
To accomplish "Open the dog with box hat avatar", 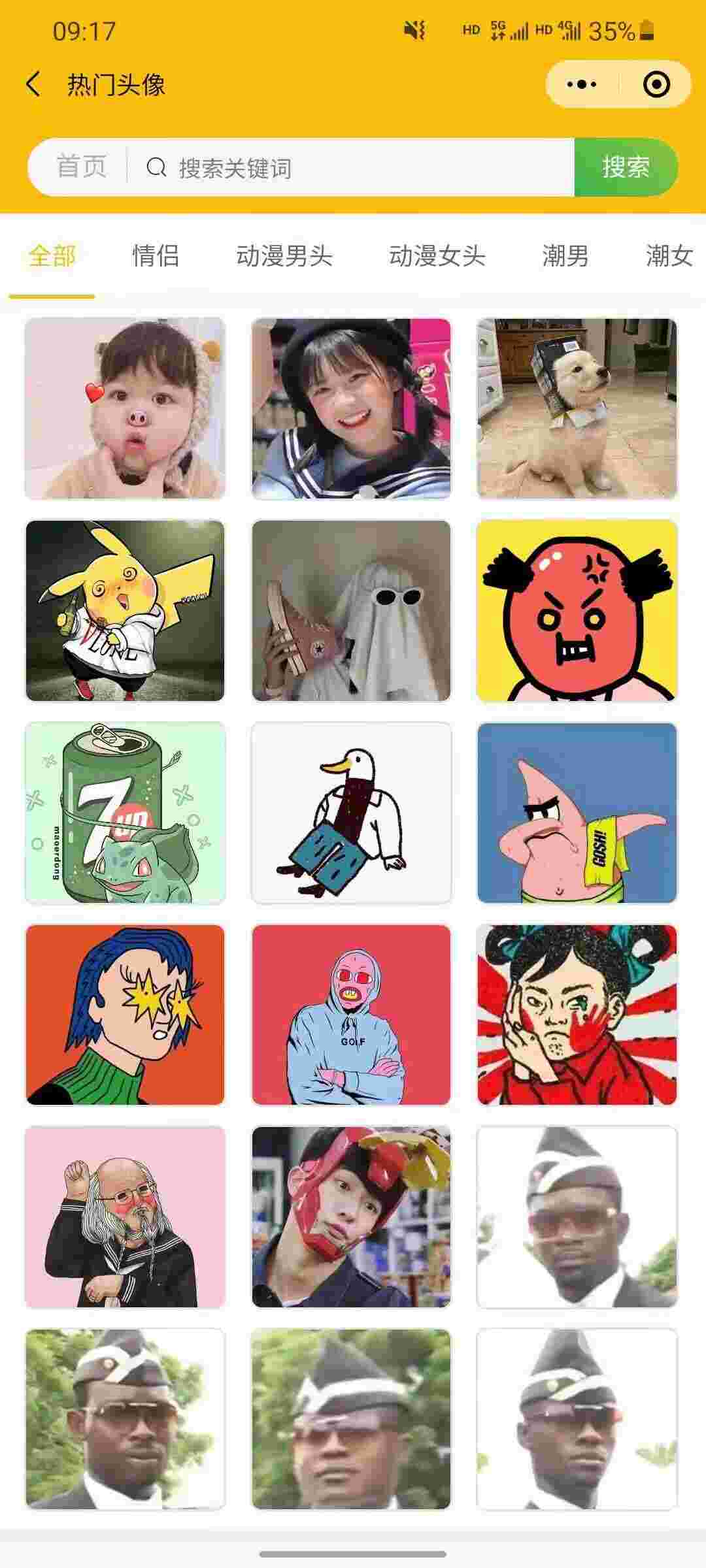I will click(x=577, y=408).
